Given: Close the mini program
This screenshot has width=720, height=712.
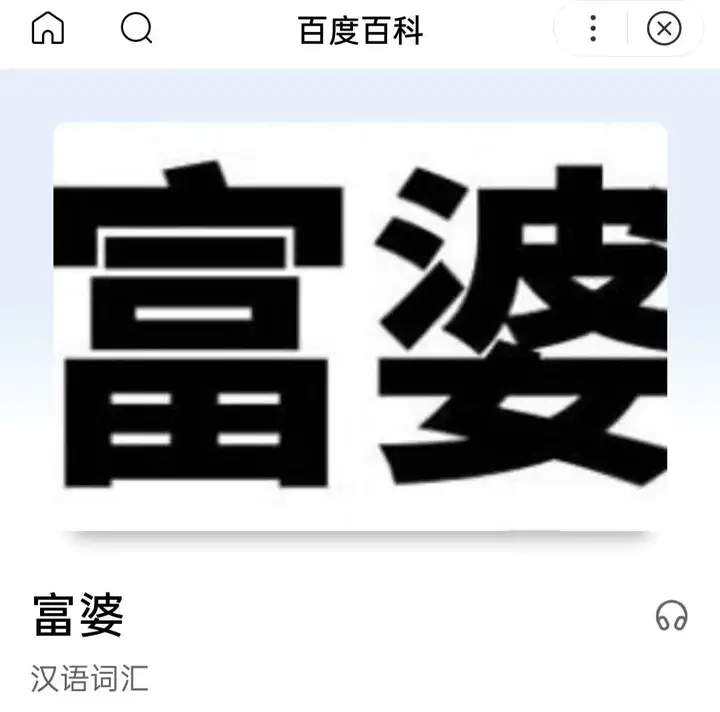Looking at the screenshot, I should pyautogui.click(x=664, y=30).
